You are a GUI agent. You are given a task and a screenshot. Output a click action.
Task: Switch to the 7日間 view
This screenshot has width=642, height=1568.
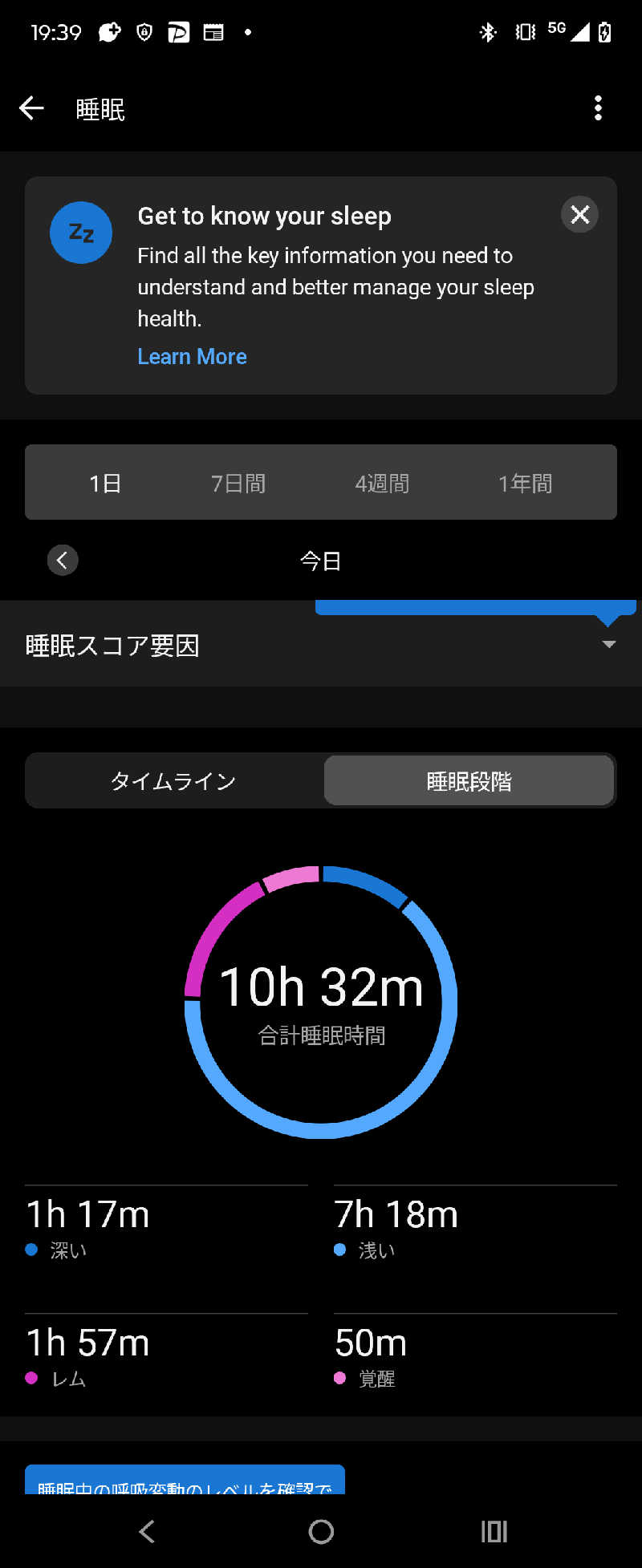pos(238,484)
